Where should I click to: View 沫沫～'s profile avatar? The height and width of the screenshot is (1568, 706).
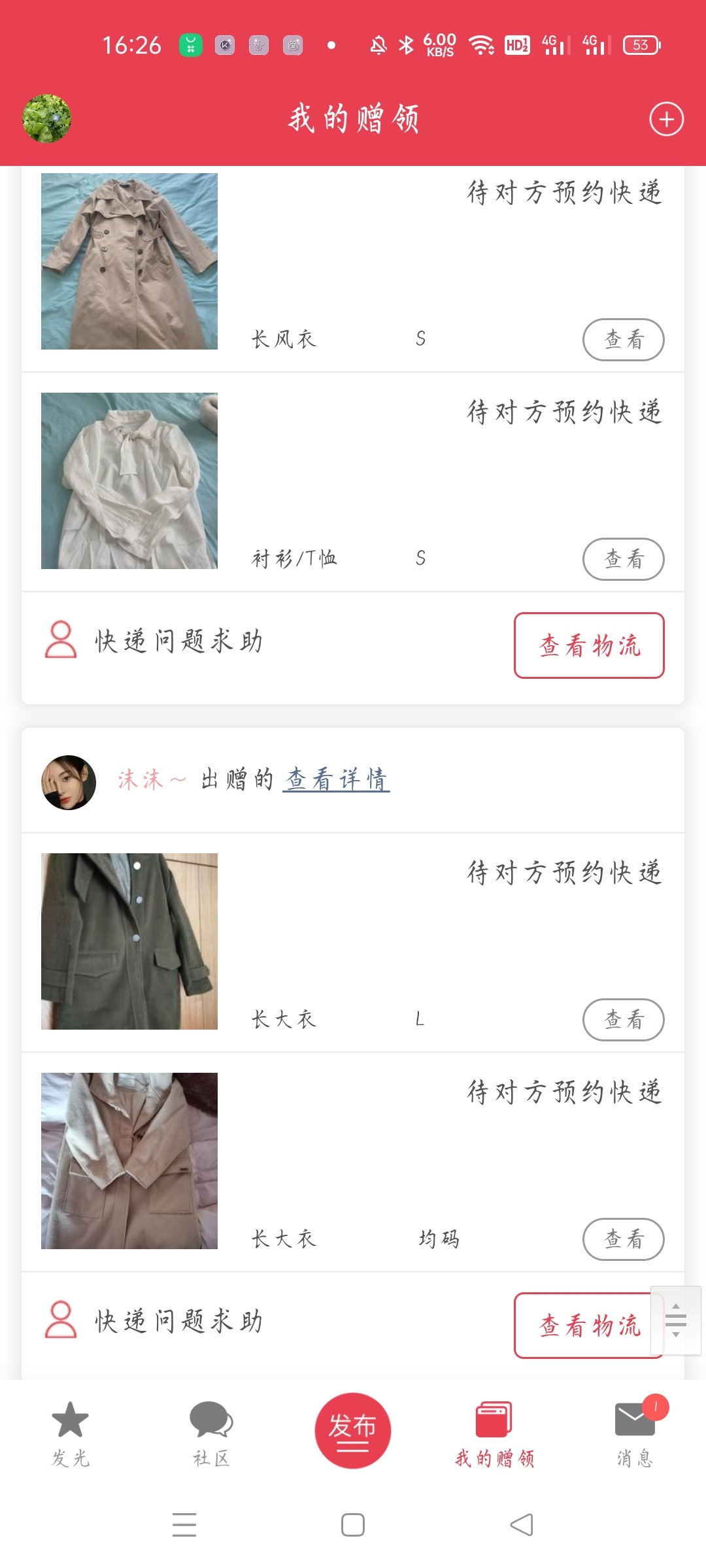69,783
